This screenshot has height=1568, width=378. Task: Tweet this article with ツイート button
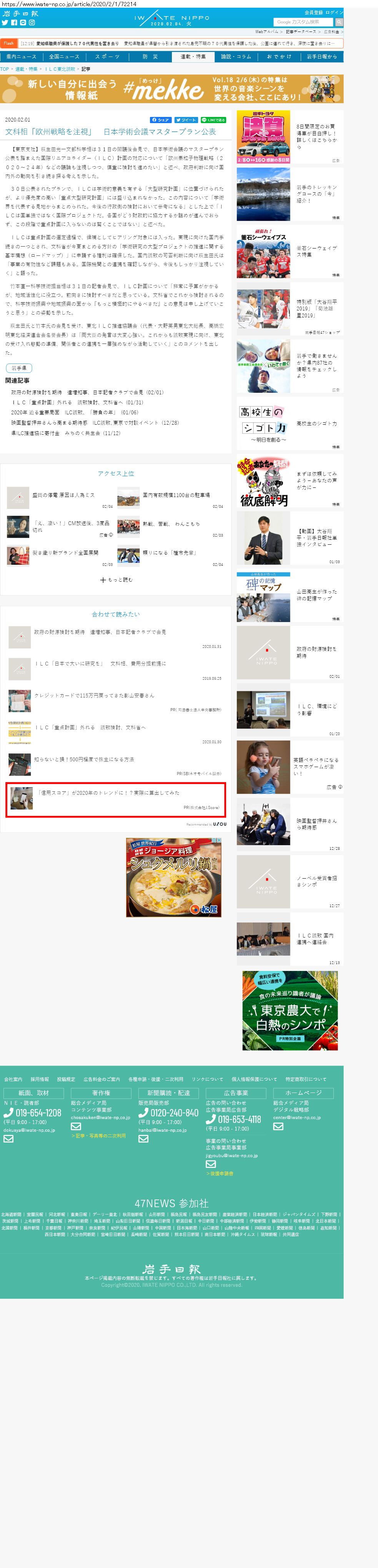(186, 120)
